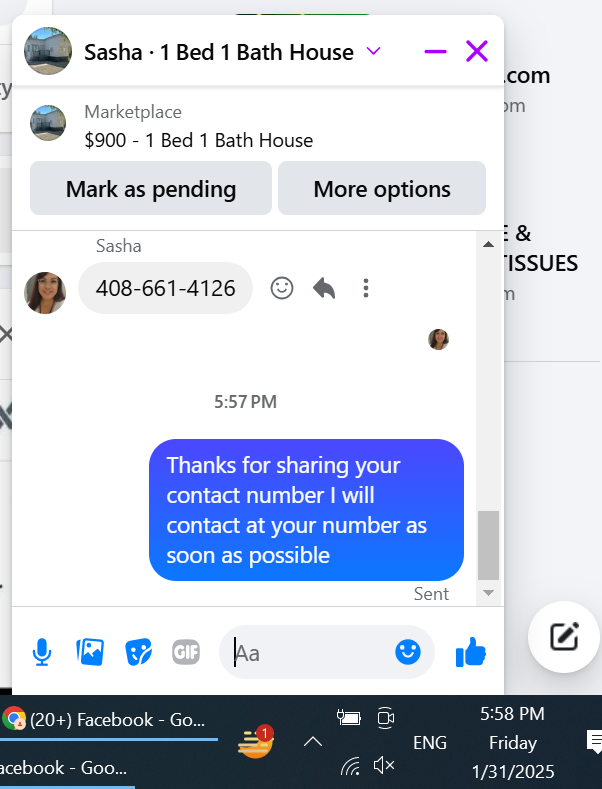This screenshot has height=789, width=602.
Task: Open the $900 1 Bed 1 Bath listing
Action: tap(198, 140)
